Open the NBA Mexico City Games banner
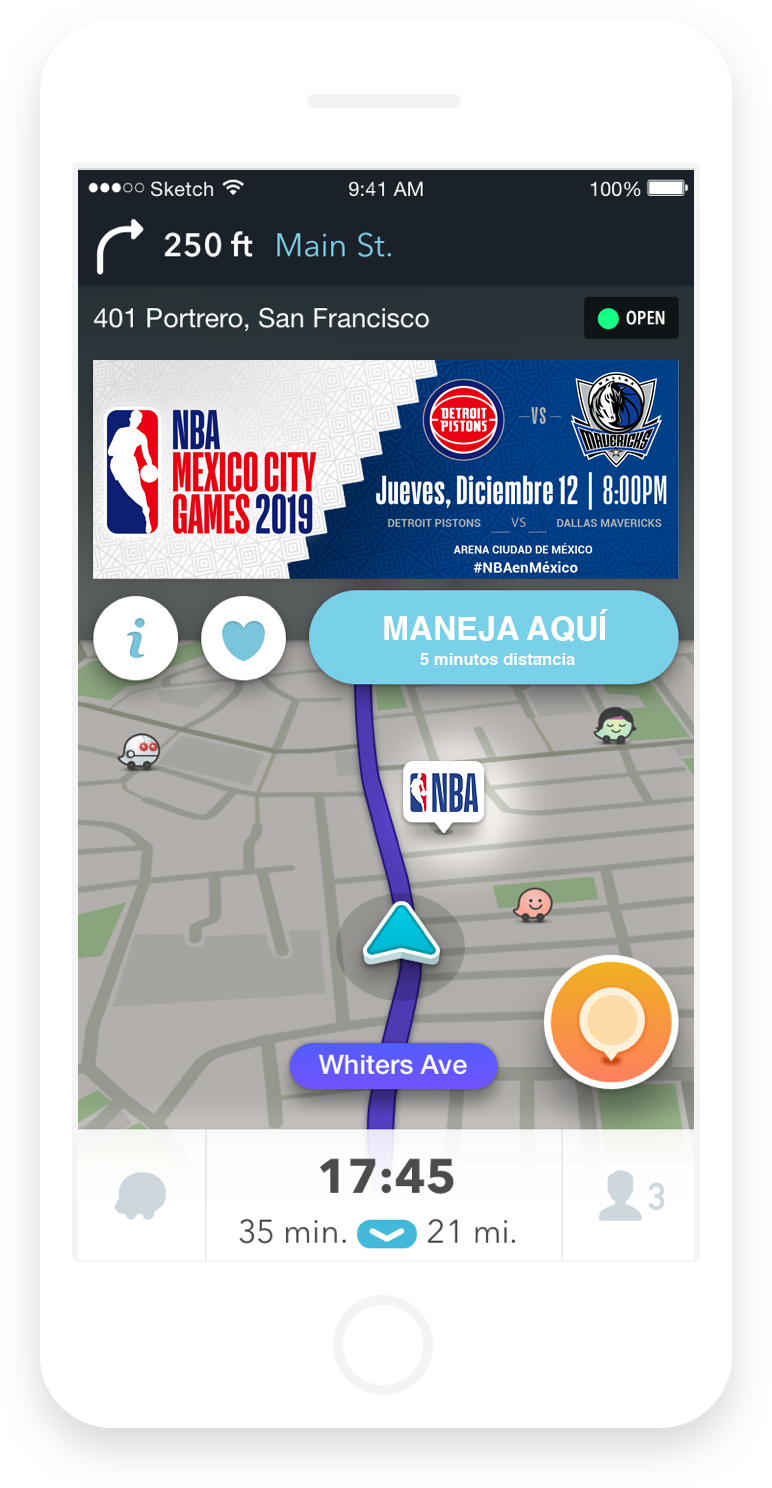The image size is (772, 1488). [386, 469]
